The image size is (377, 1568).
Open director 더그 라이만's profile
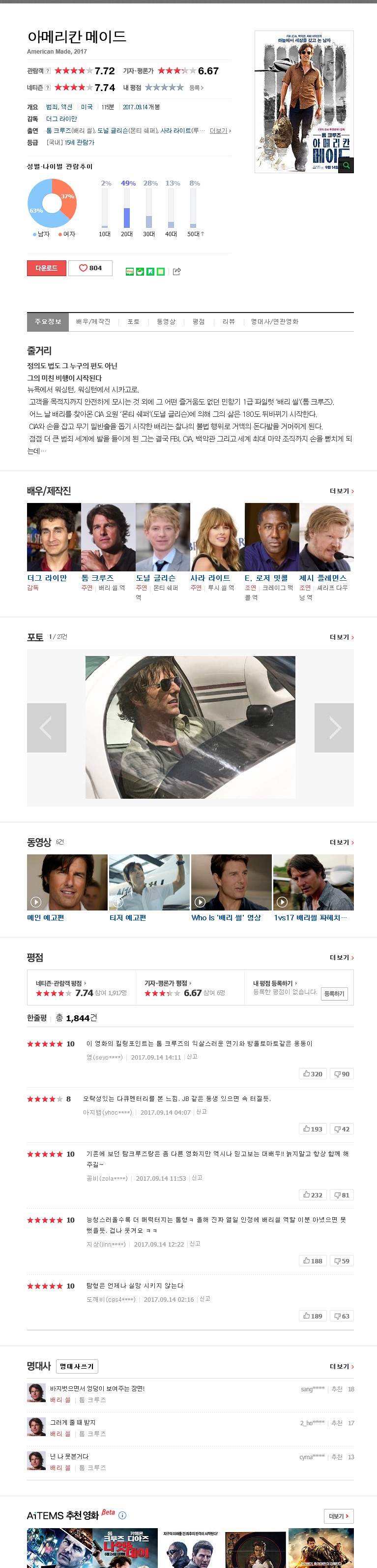(47, 578)
